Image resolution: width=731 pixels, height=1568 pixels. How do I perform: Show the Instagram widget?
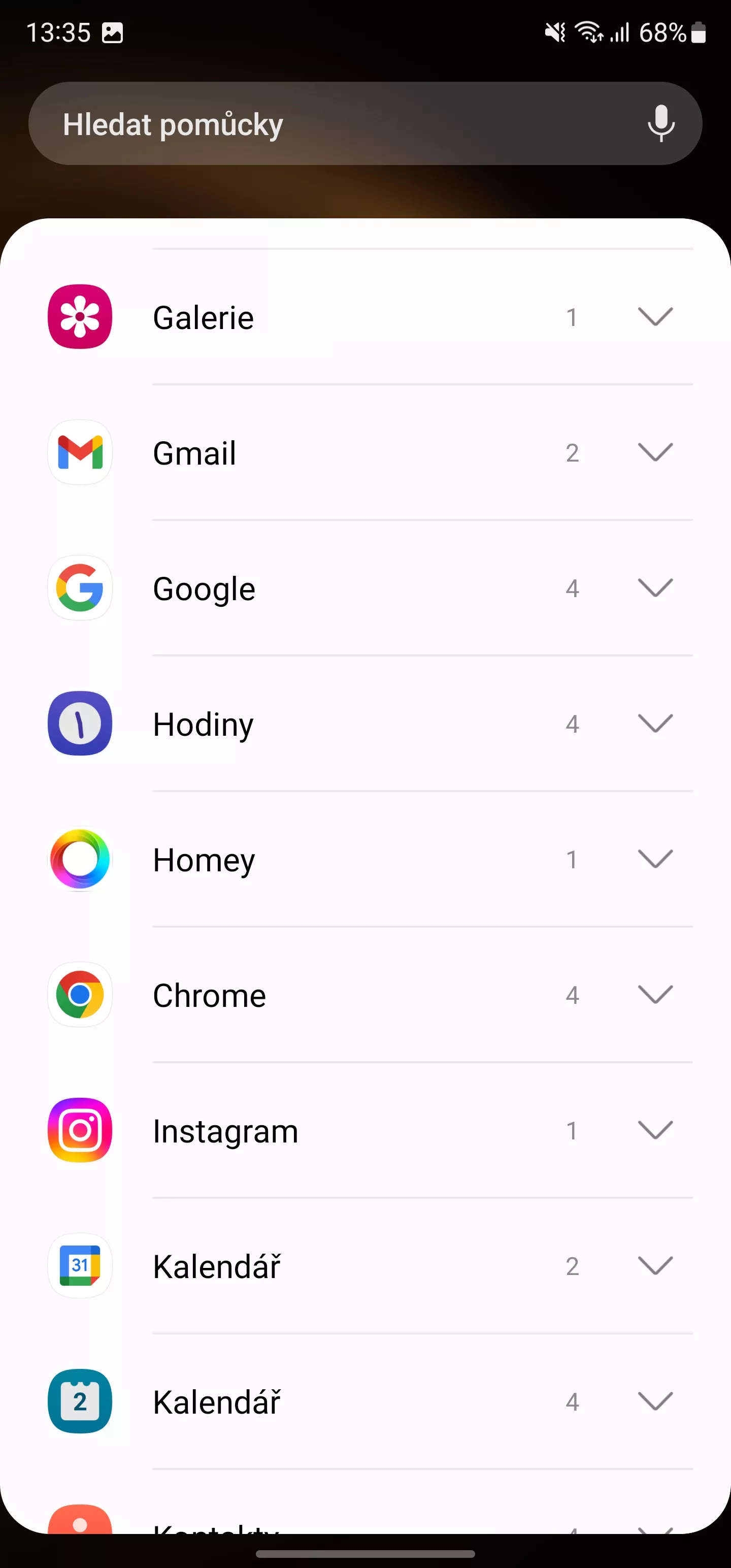365,1131
